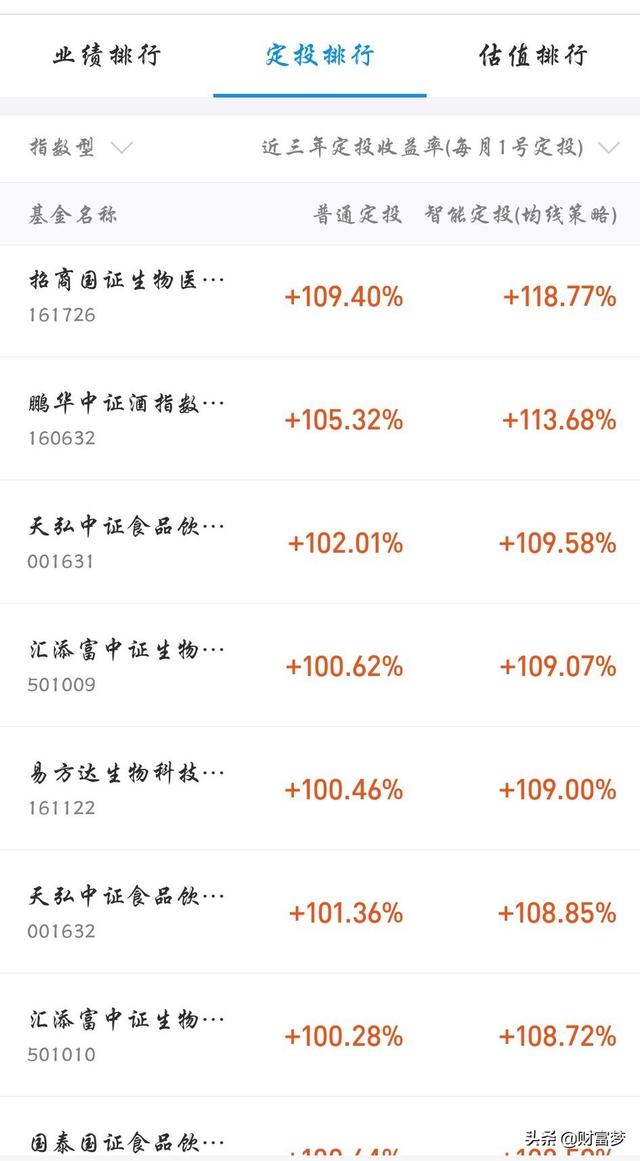This screenshot has width=640, height=1161.
Task: Open fund 001631 天弘中证食品饮
Action: (320, 542)
